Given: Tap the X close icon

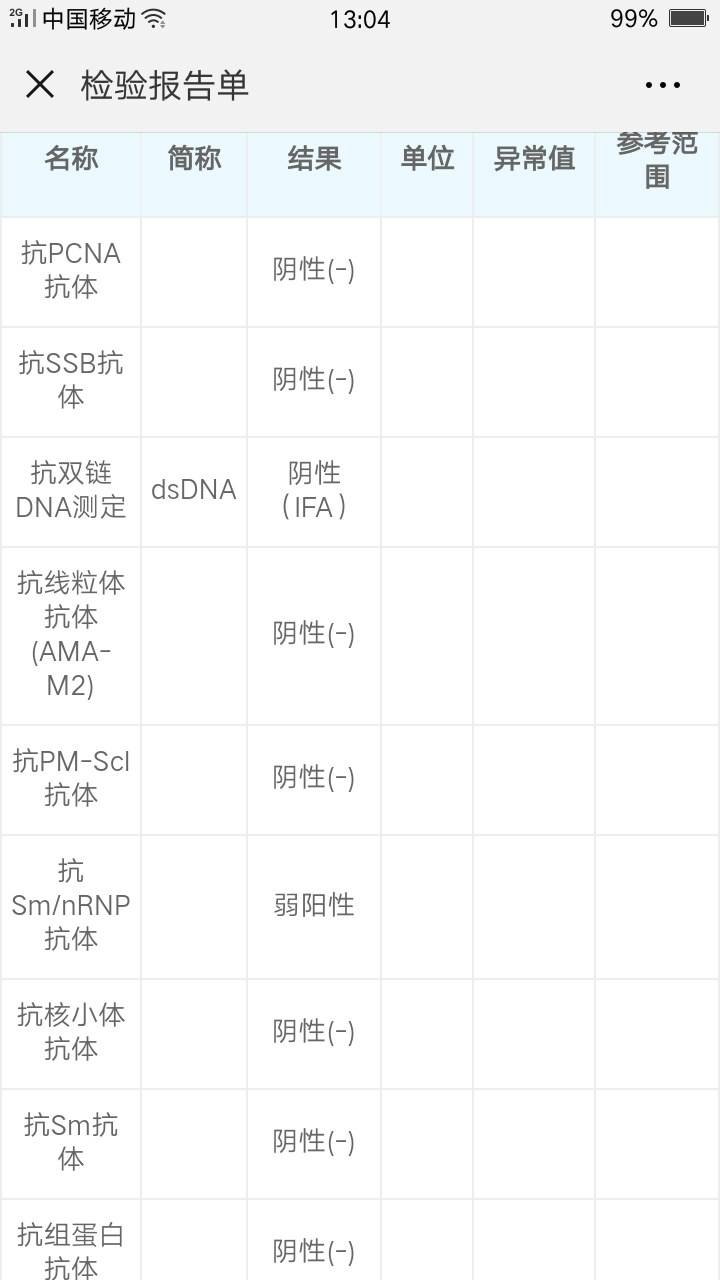Looking at the screenshot, I should pos(40,85).
